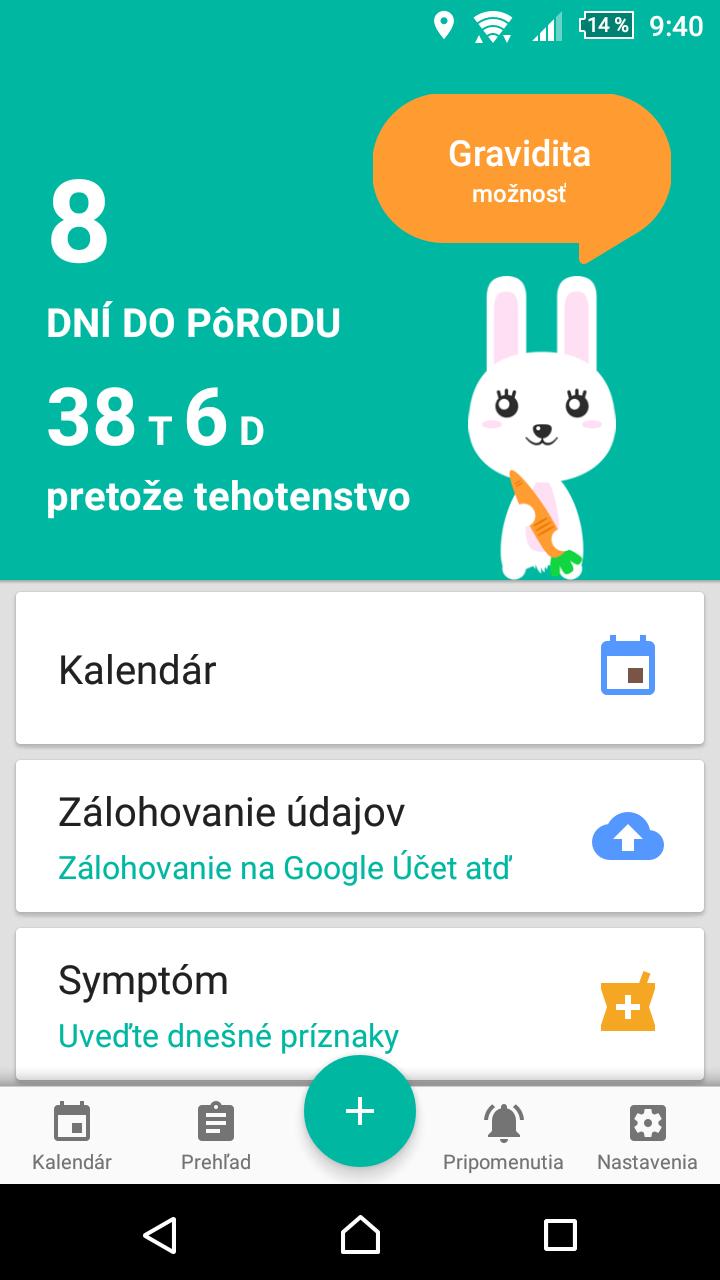Go to the Nastavenia tab
This screenshot has width=720, height=1280.
[647, 1136]
